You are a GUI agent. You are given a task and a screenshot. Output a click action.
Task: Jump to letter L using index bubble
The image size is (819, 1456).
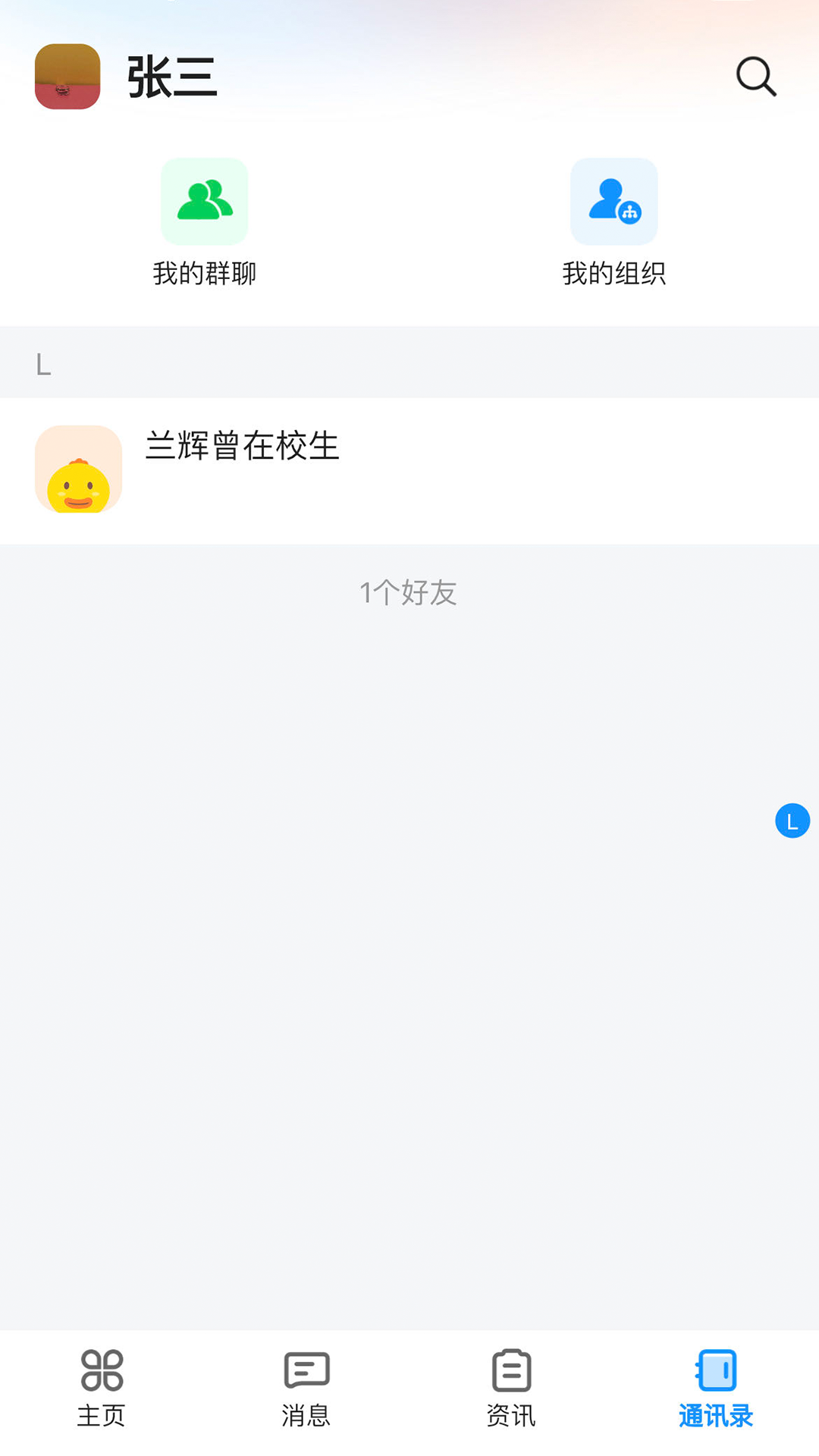pos(793,821)
